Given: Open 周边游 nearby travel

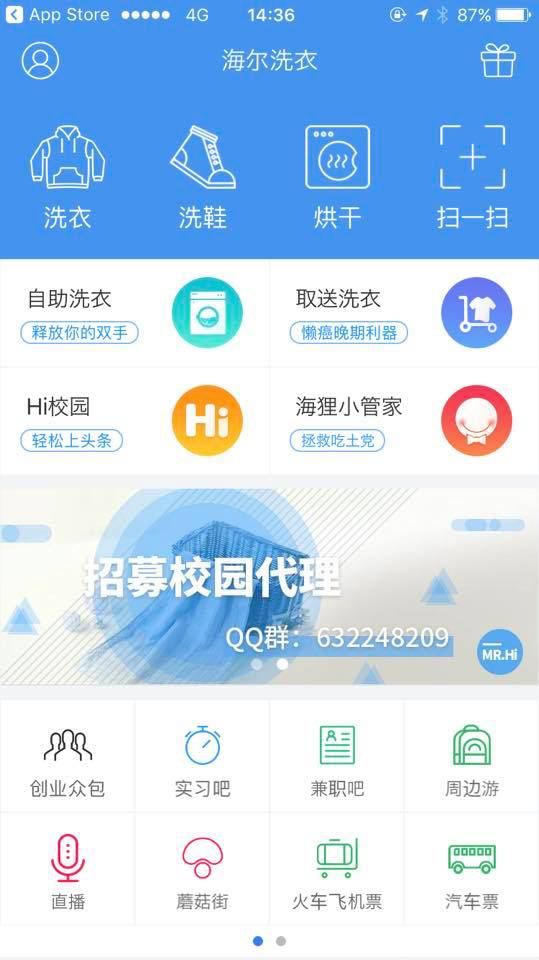Looking at the screenshot, I should point(472,756).
